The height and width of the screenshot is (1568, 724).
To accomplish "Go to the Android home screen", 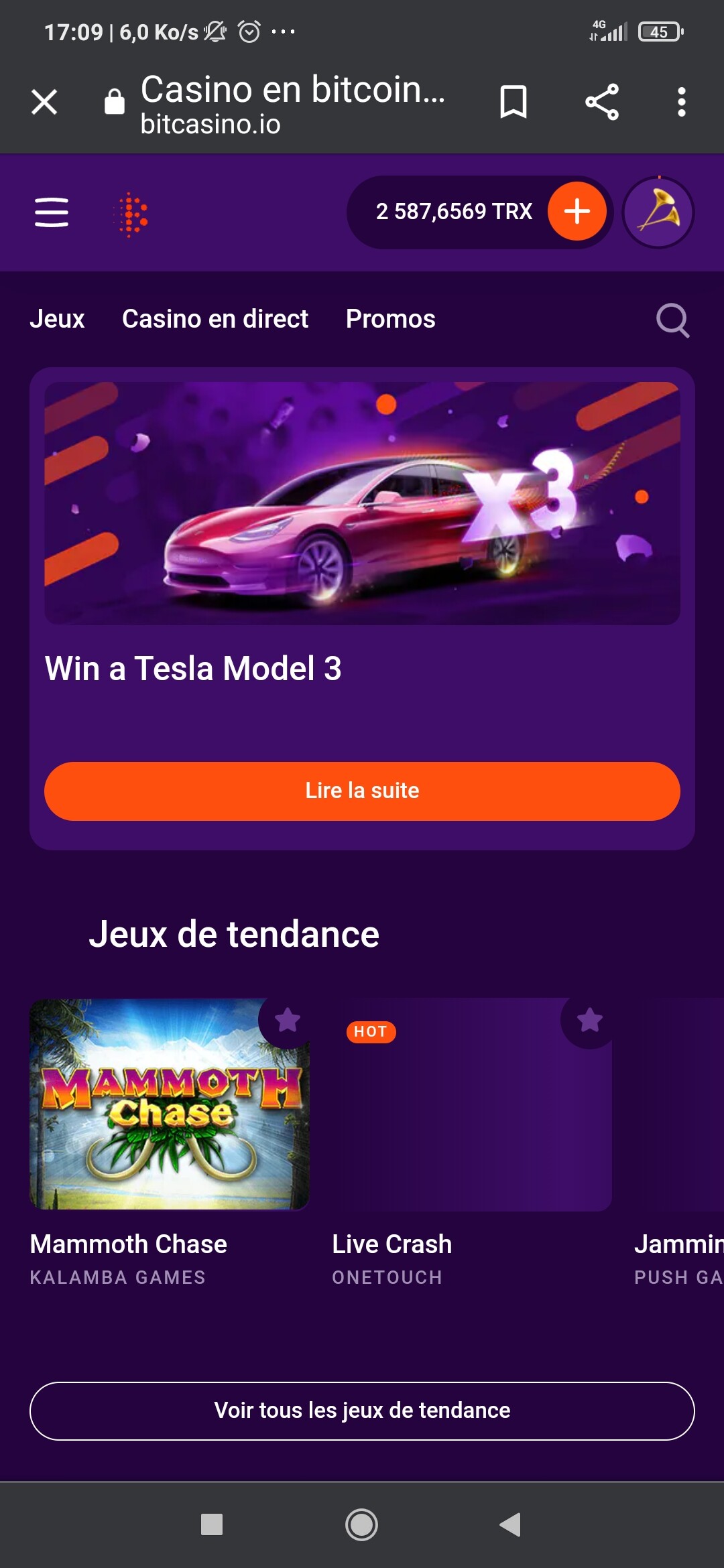I will click(361, 1524).
